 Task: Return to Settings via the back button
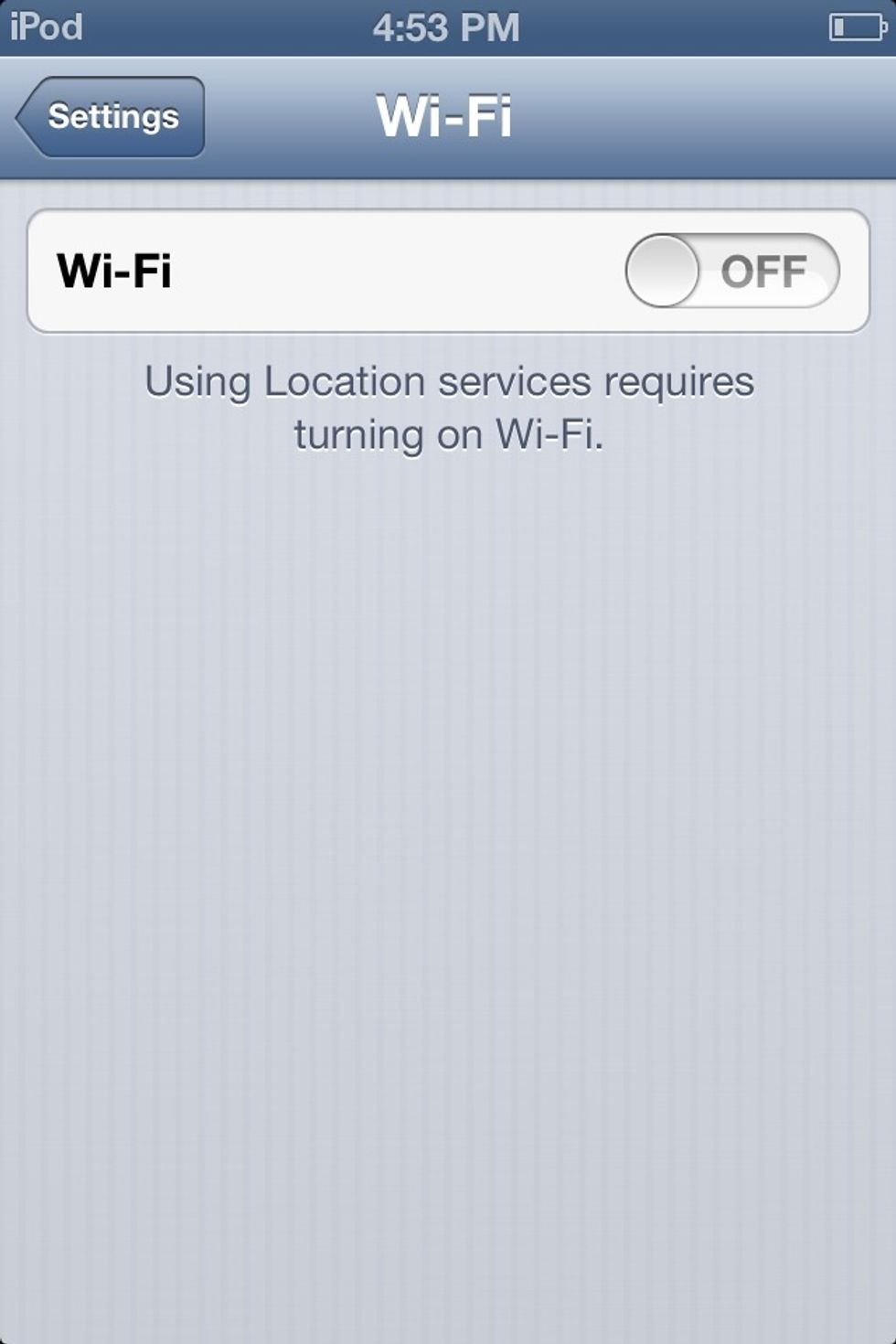coord(110,116)
